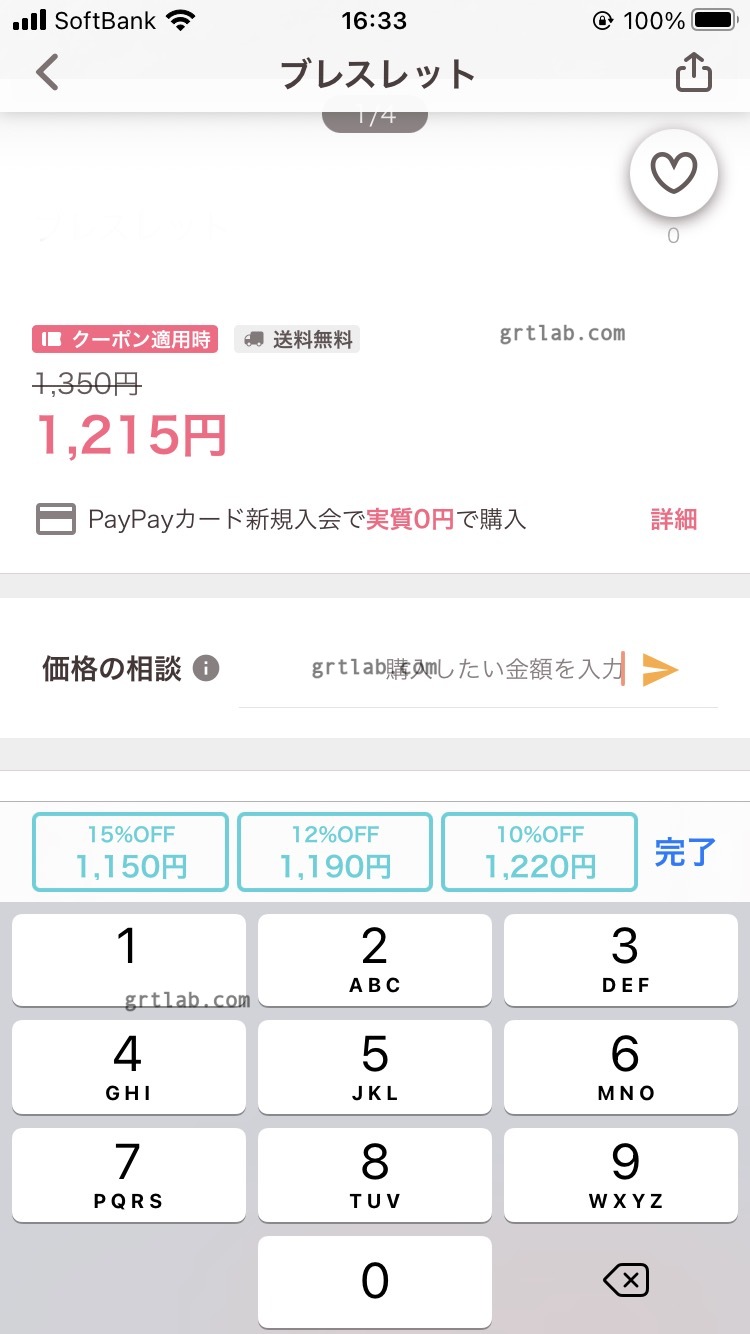750x1334 pixels.
Task: Share this bracelet listing
Action: 693,73
